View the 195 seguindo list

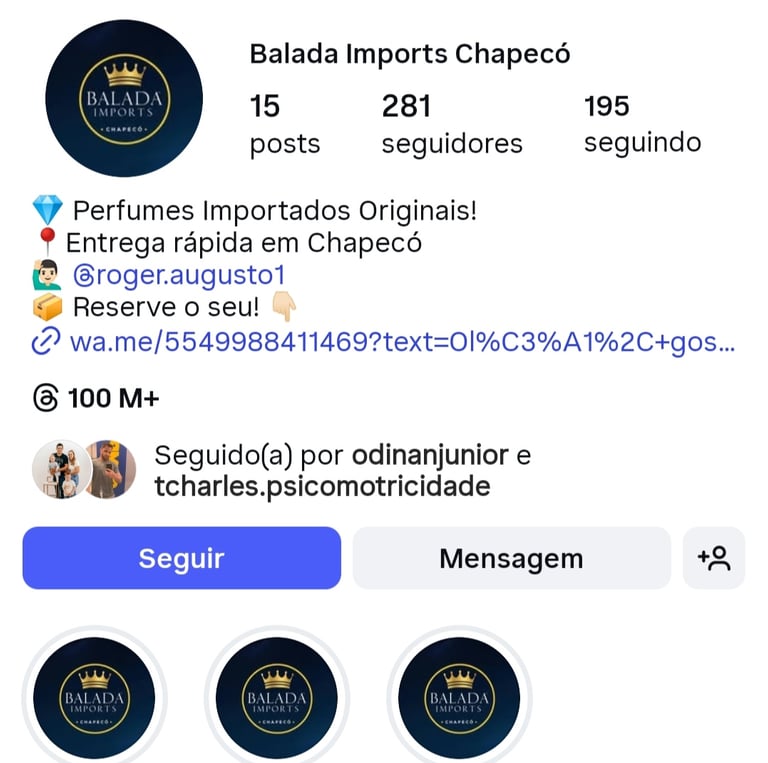click(x=642, y=124)
